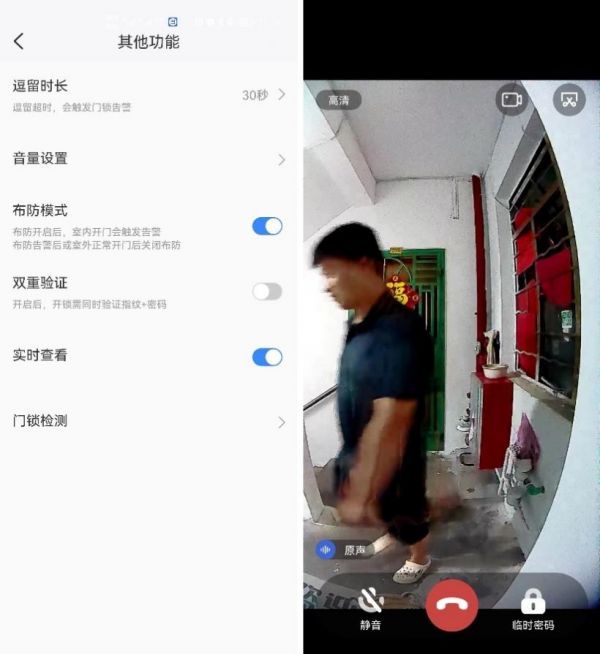600x654 pixels.
Task: Change the 原声 voice effect
Action: [344, 549]
